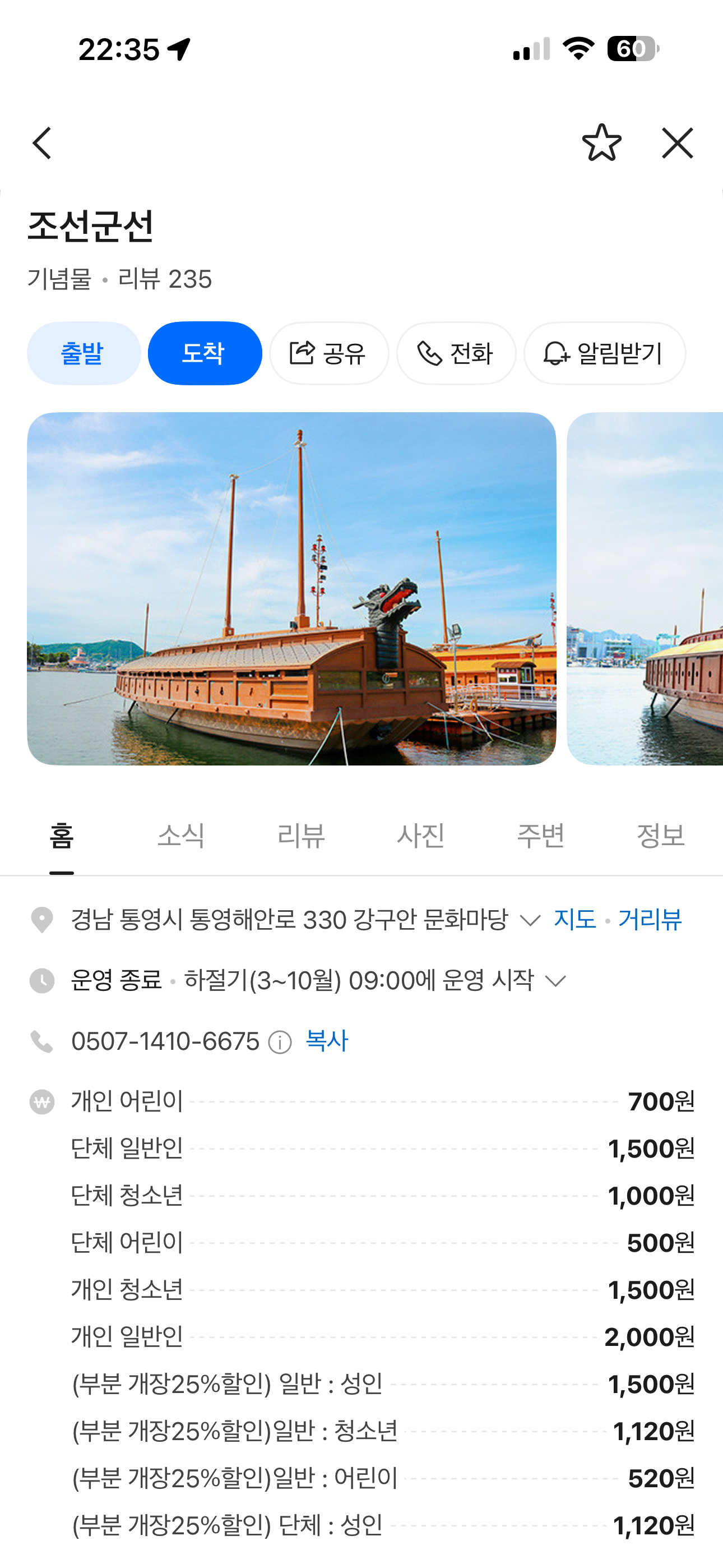This screenshot has width=723, height=1568.
Task: Call the place using 전화 button
Action: [x=456, y=354]
